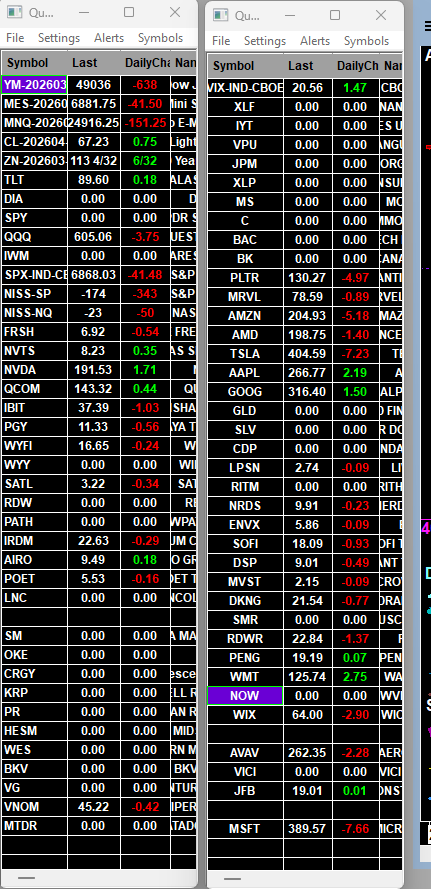
Task: Open Symbols menu in the window listing PLTR
Action: (x=366, y=41)
